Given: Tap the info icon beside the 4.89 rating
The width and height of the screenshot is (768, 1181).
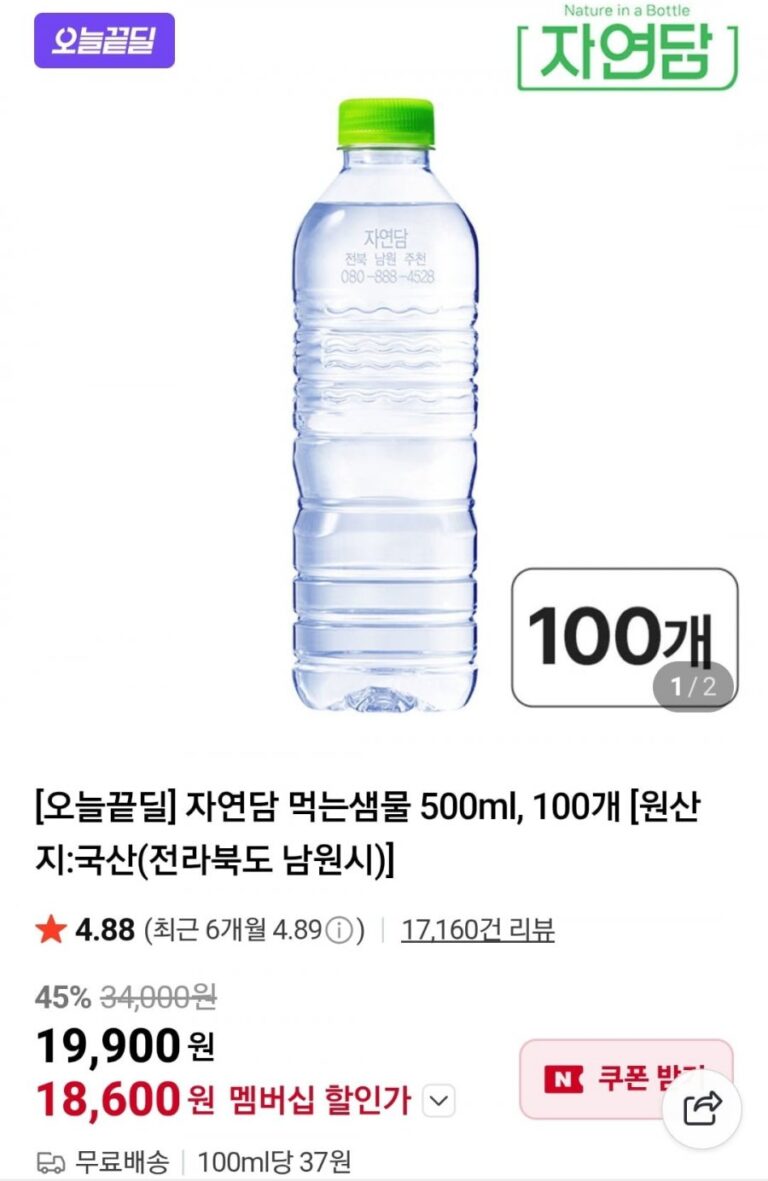Looking at the screenshot, I should click(x=340, y=931).
